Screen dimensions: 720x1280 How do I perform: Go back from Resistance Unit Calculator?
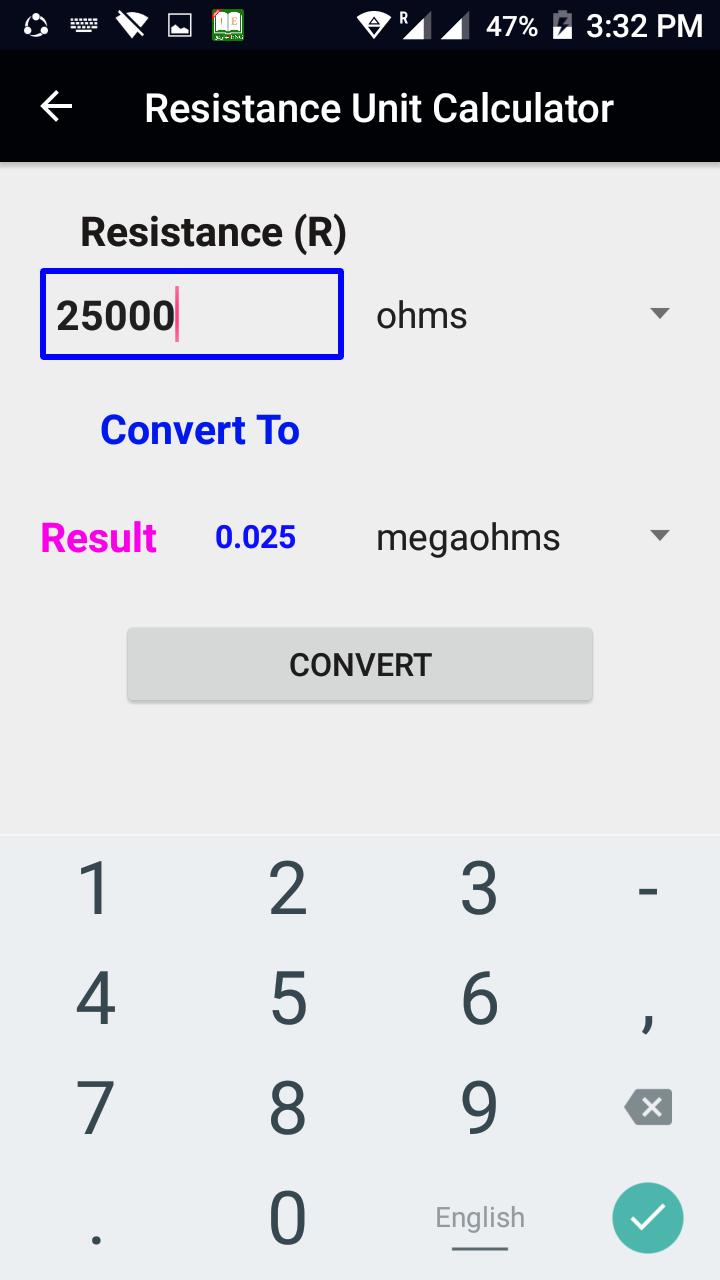pos(57,107)
